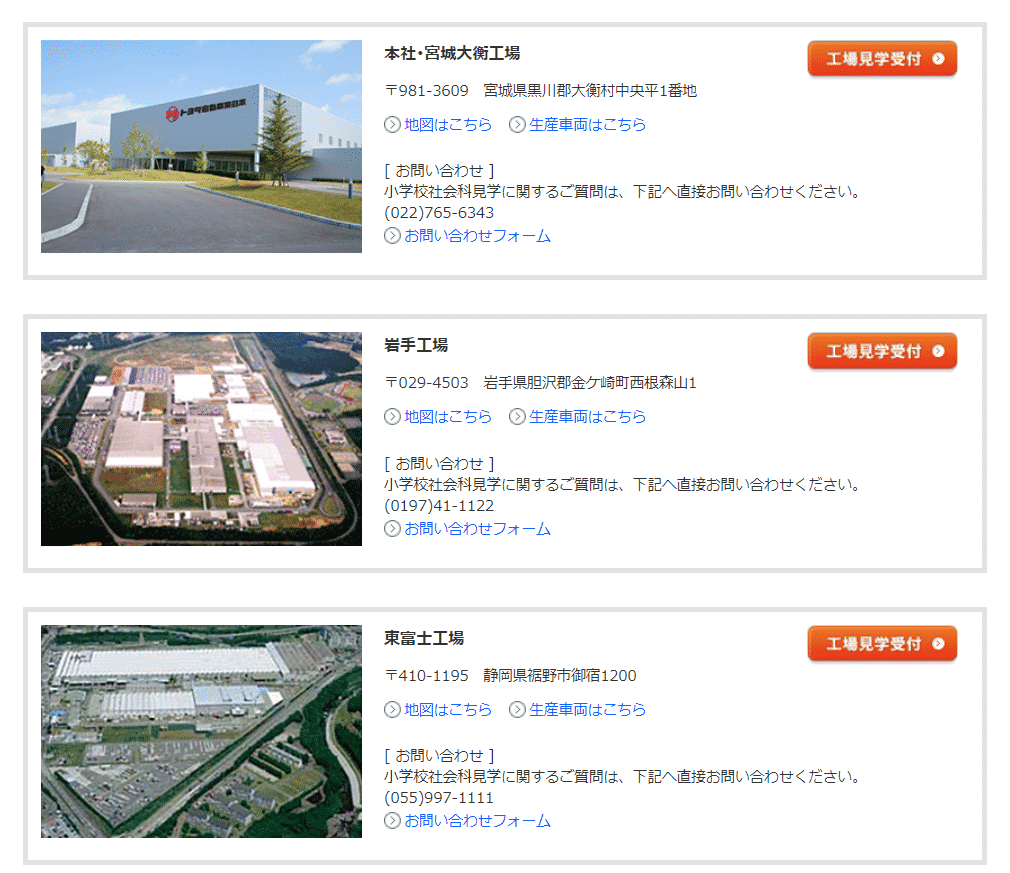Select 工場見学受付 for 東富士工場
This screenshot has height=873, width=1010.
(882, 644)
